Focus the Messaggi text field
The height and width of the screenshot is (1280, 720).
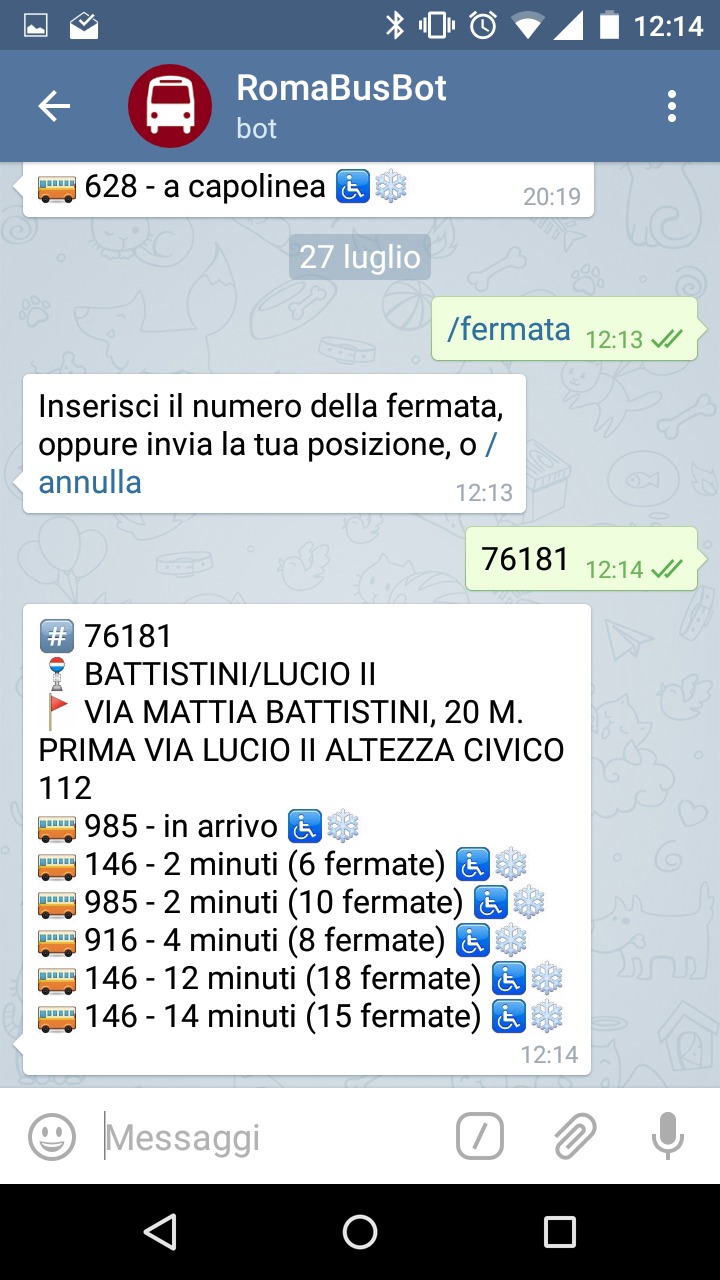click(x=270, y=1137)
